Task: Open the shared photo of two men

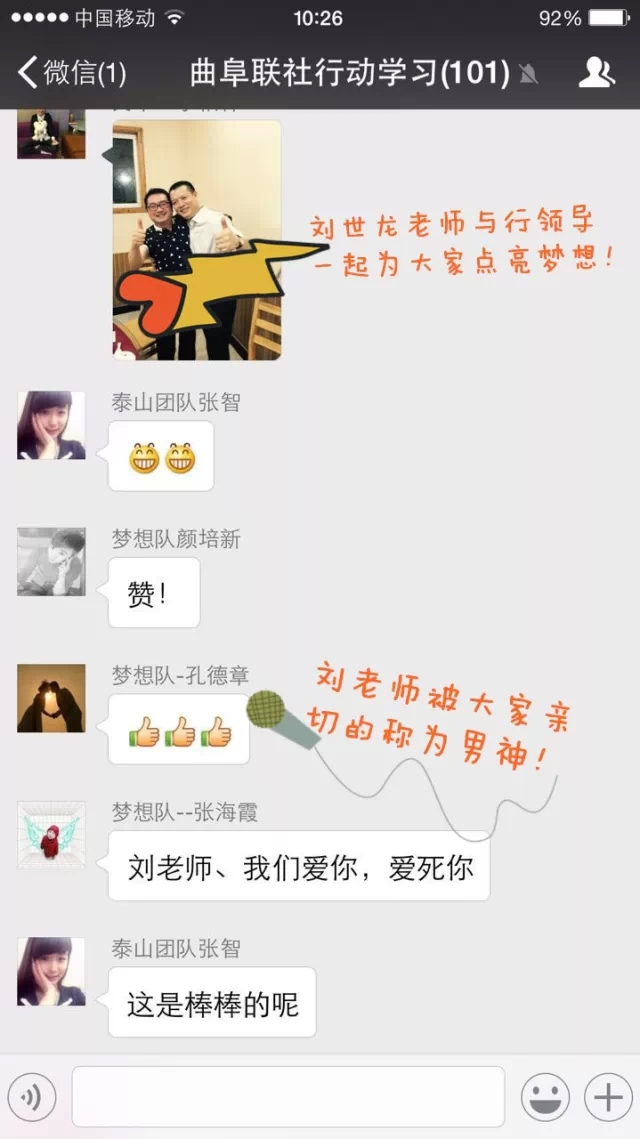Action: click(x=196, y=240)
